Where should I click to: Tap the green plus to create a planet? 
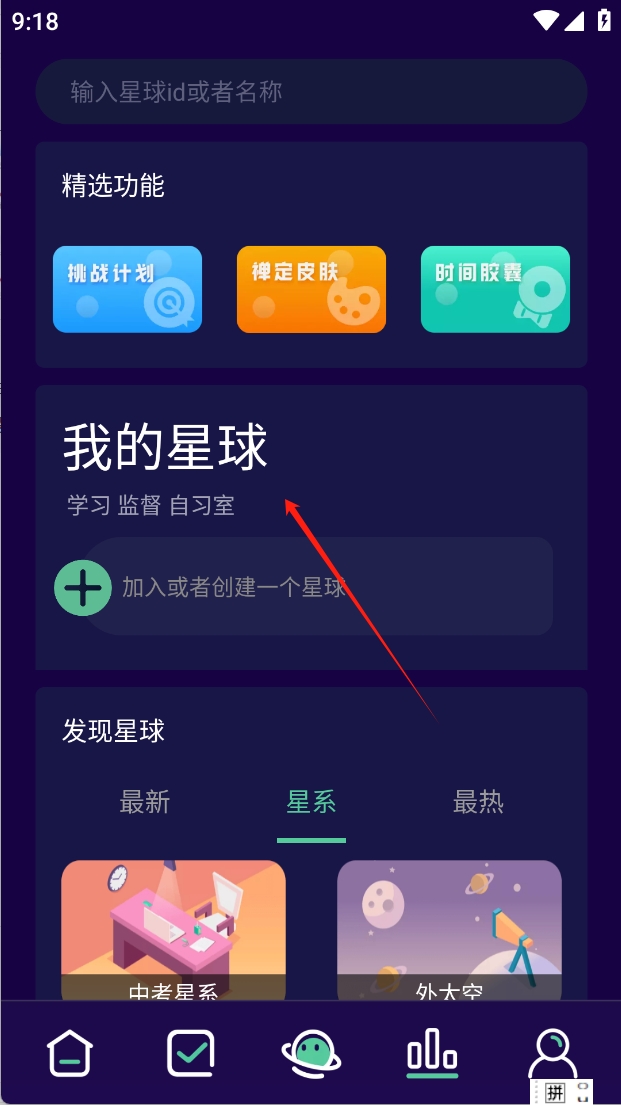[x=83, y=587]
